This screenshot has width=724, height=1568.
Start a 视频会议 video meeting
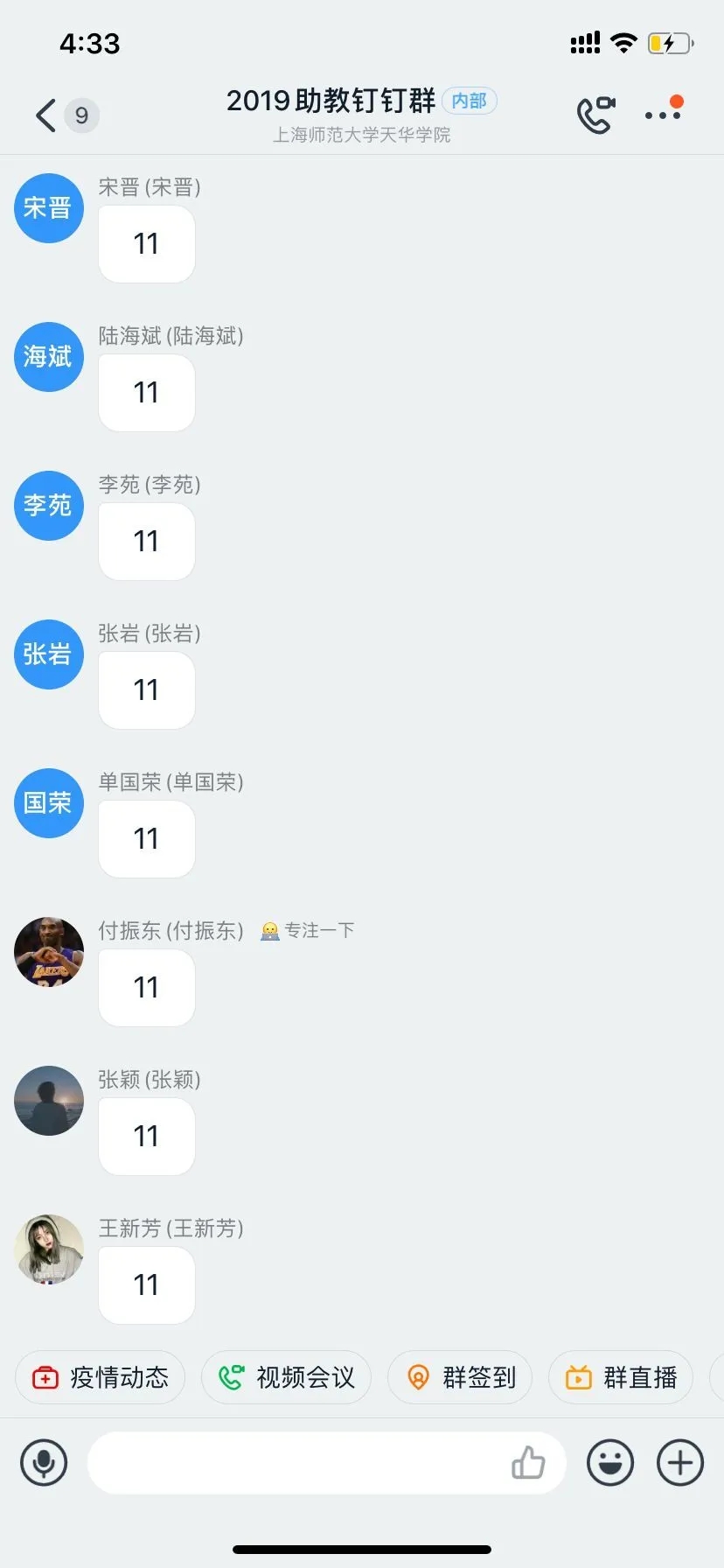point(286,1378)
